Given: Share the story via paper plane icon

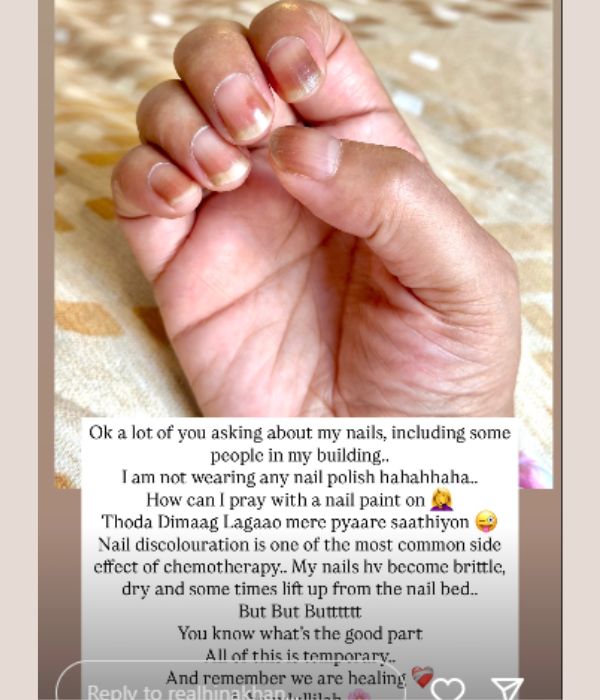Looking at the screenshot, I should 508,688.
